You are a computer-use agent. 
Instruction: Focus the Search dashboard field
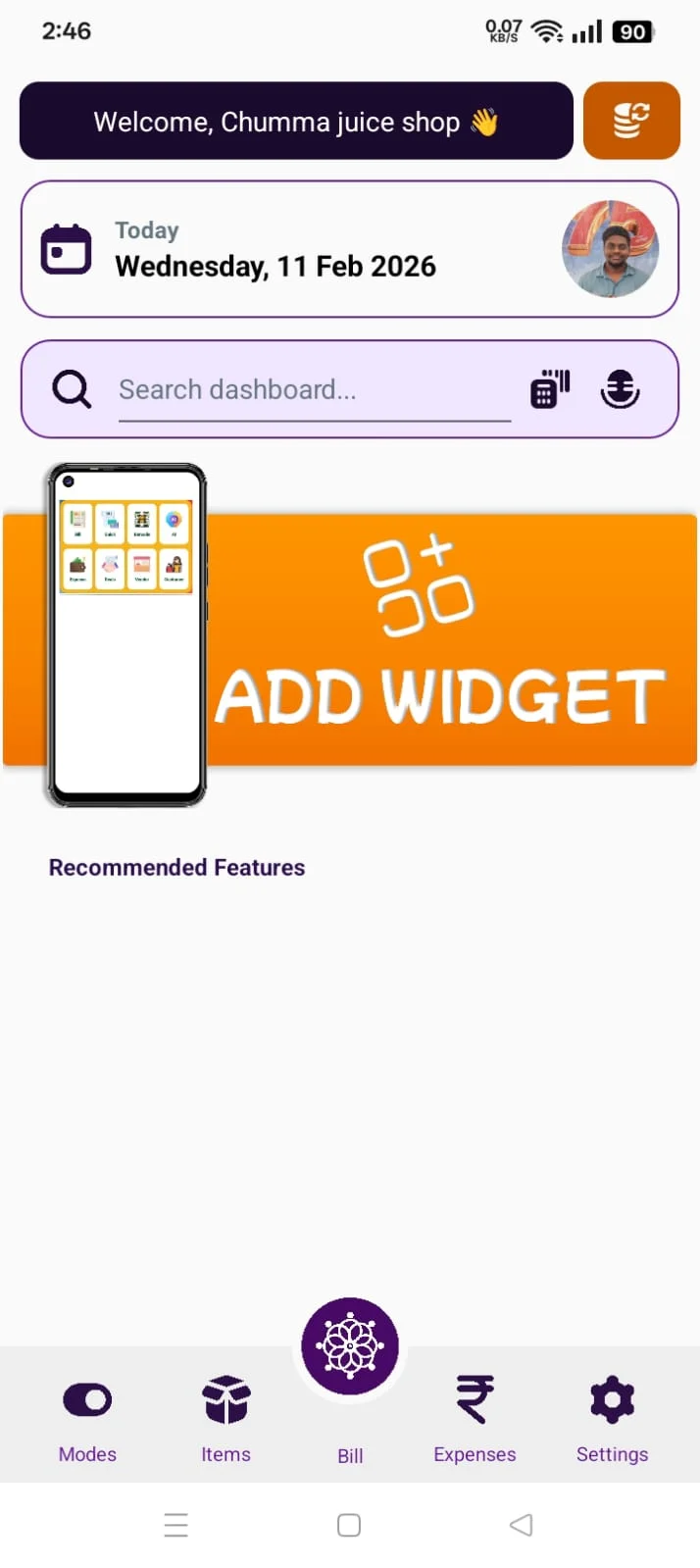click(x=314, y=390)
